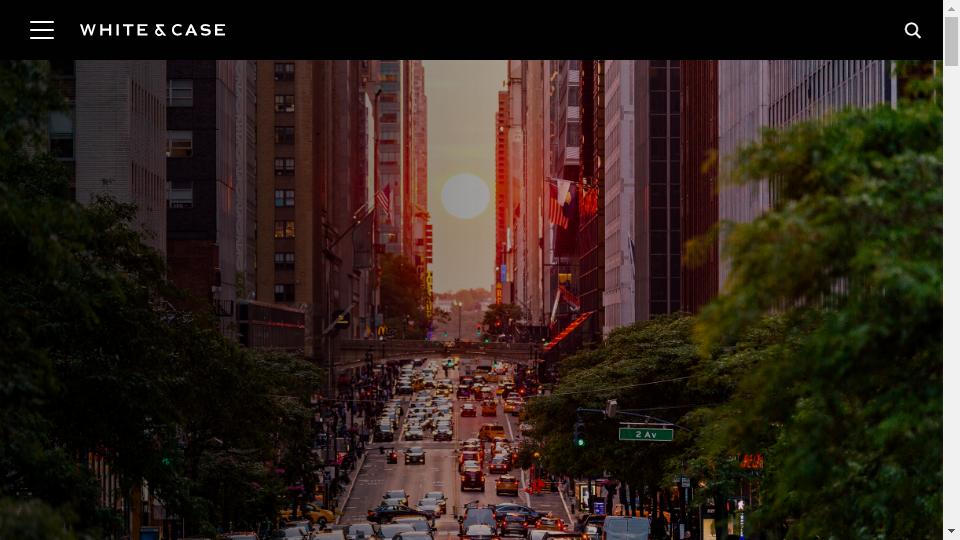Open the hamburger navigation menu
This screenshot has height=540, width=960.
[42, 30]
